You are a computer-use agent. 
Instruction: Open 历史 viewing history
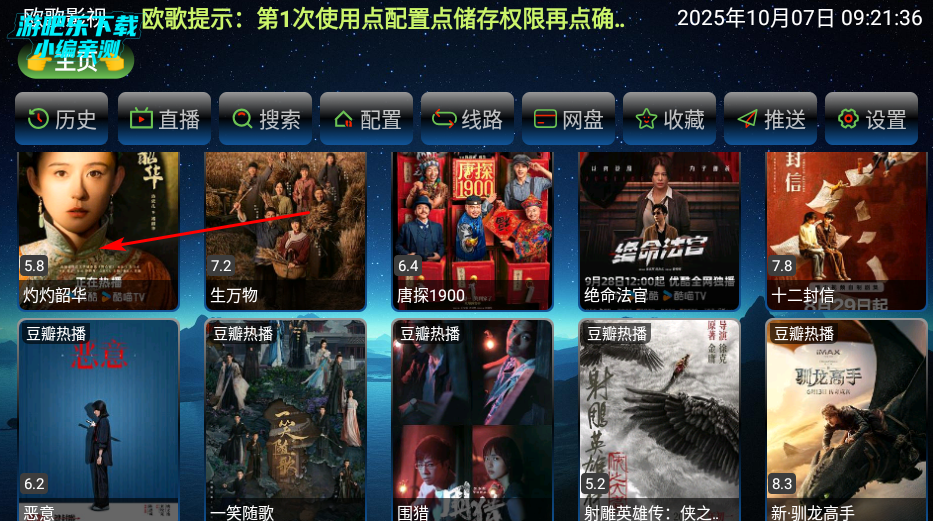click(x=62, y=120)
